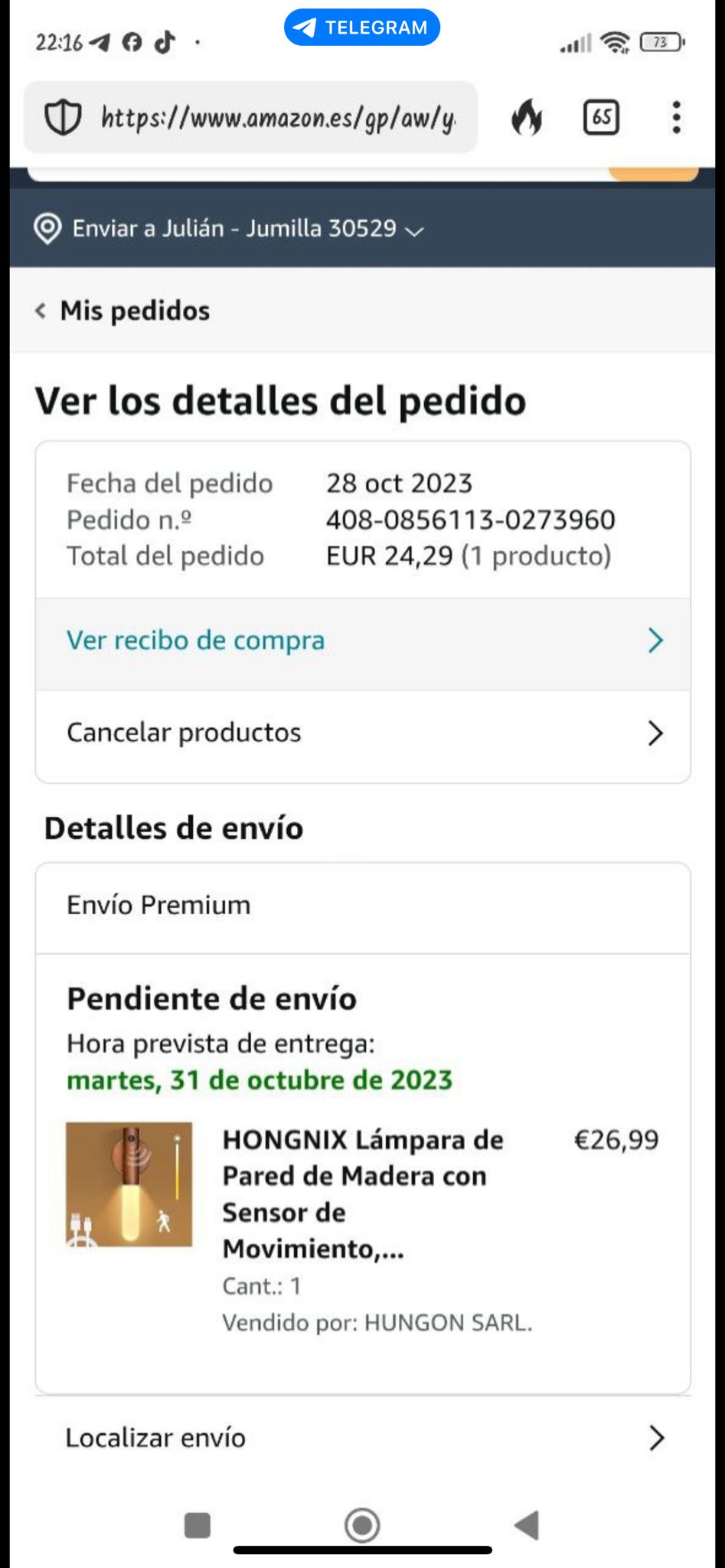The height and width of the screenshot is (1568, 725).
Task: Select Cancelar productos
Action: coord(363,733)
